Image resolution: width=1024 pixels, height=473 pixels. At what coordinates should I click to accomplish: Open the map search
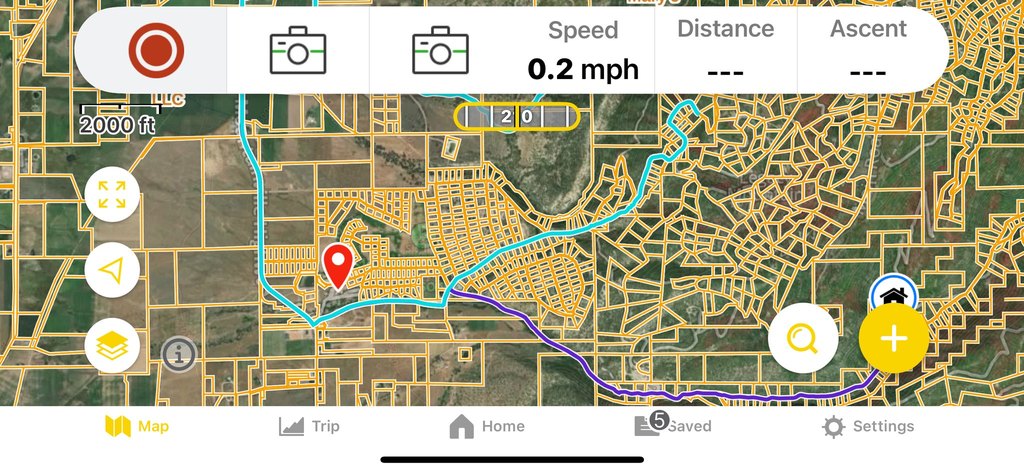pyautogui.click(x=802, y=340)
